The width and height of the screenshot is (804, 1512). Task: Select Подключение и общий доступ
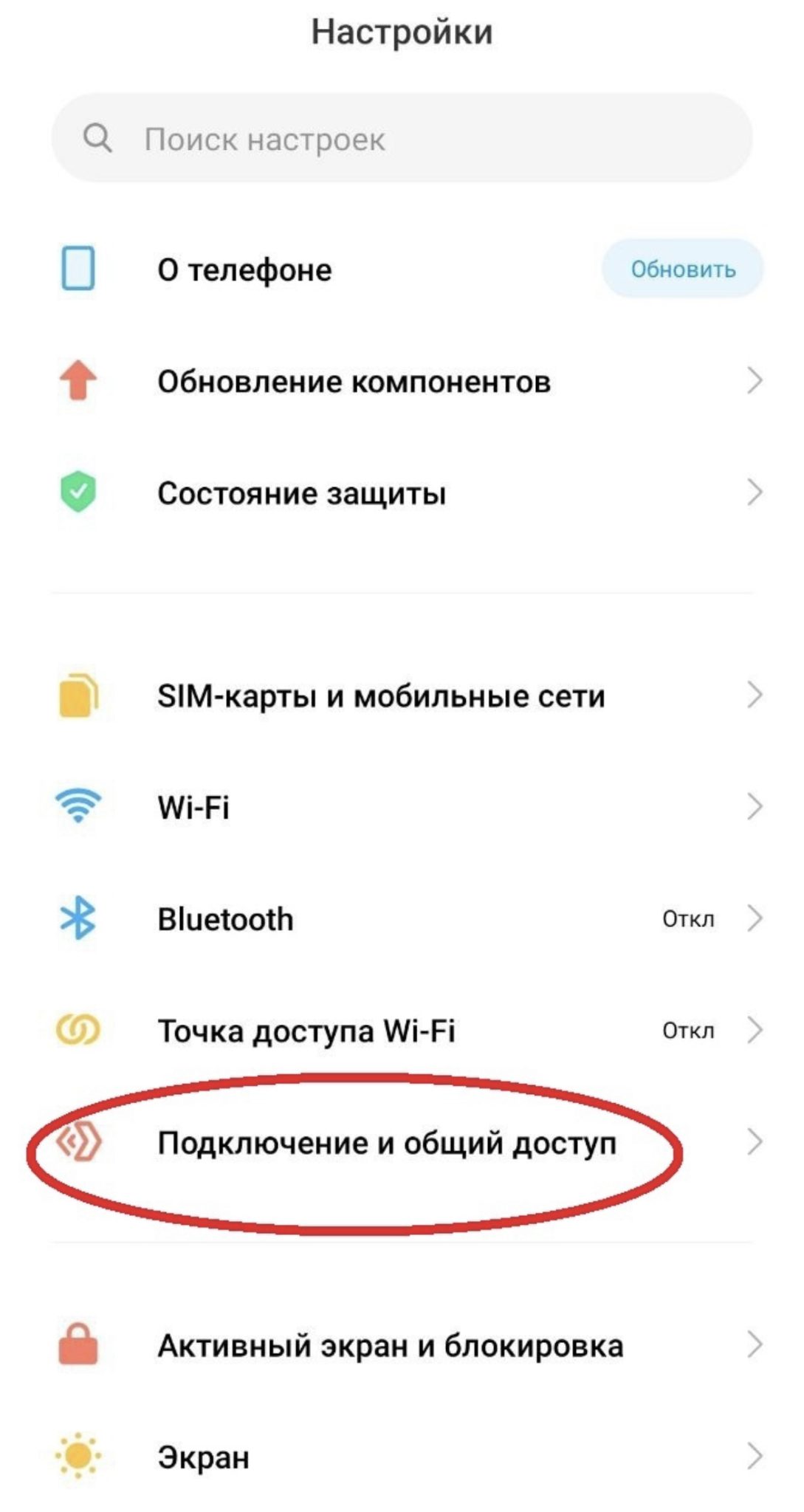(x=387, y=1144)
